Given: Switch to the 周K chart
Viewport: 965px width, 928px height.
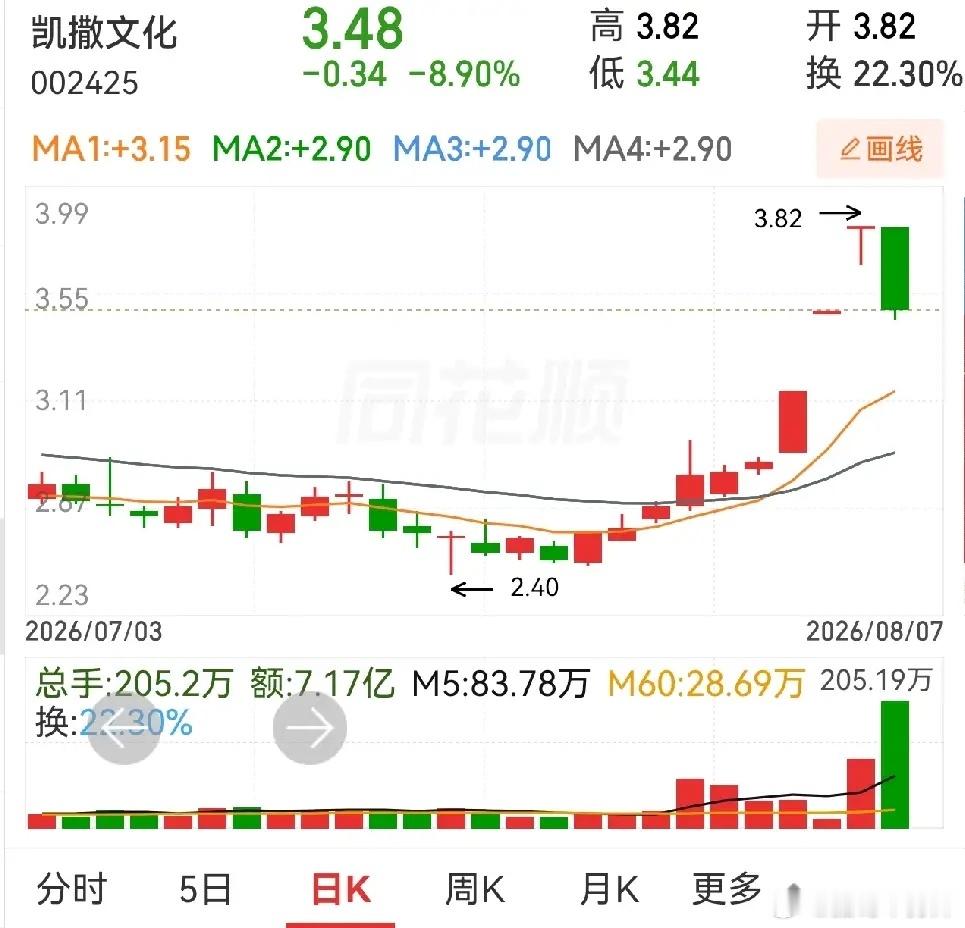Looking at the screenshot, I should tap(475, 889).
